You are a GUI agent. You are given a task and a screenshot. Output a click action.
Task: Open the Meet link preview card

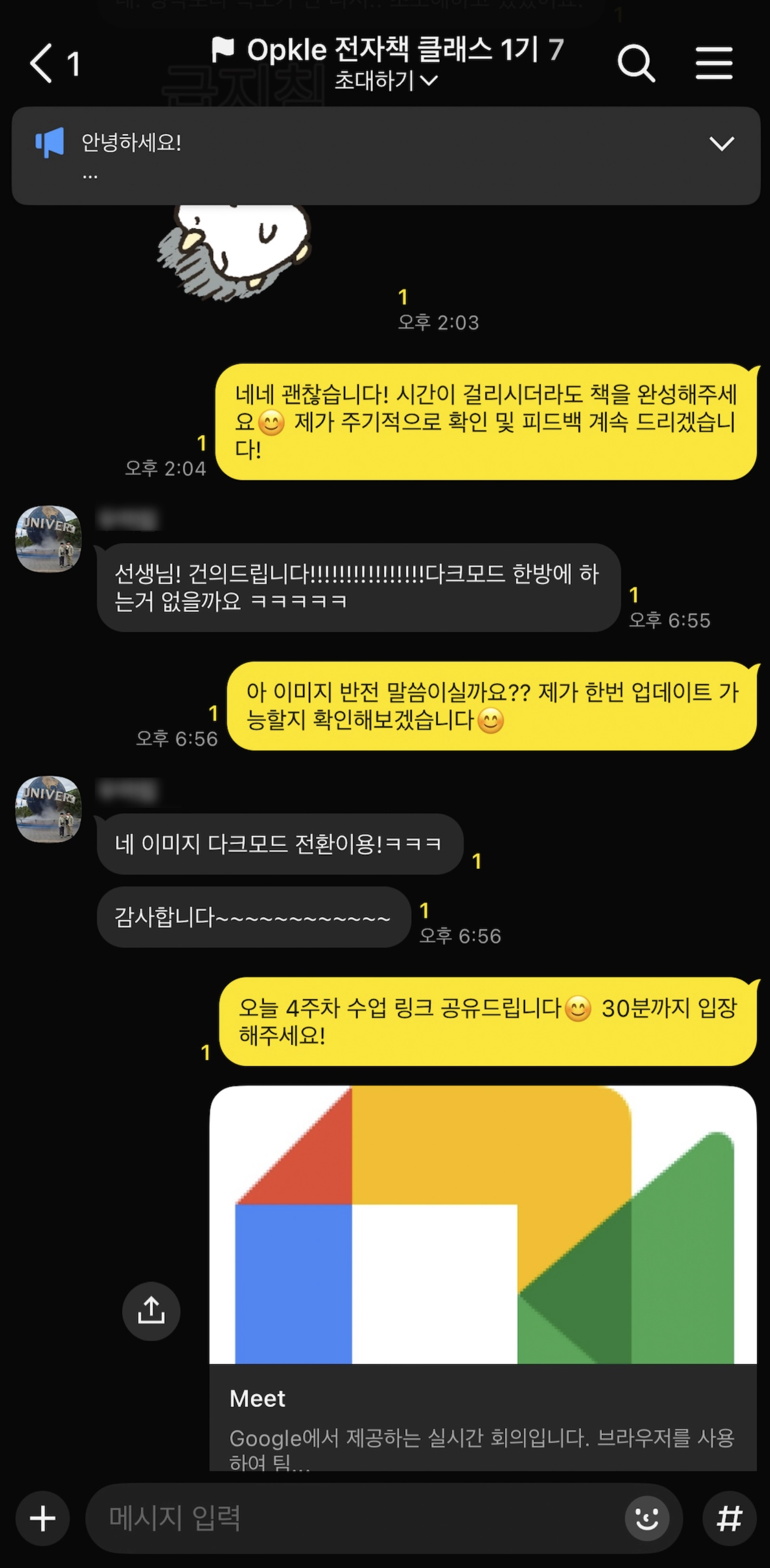click(x=483, y=1278)
